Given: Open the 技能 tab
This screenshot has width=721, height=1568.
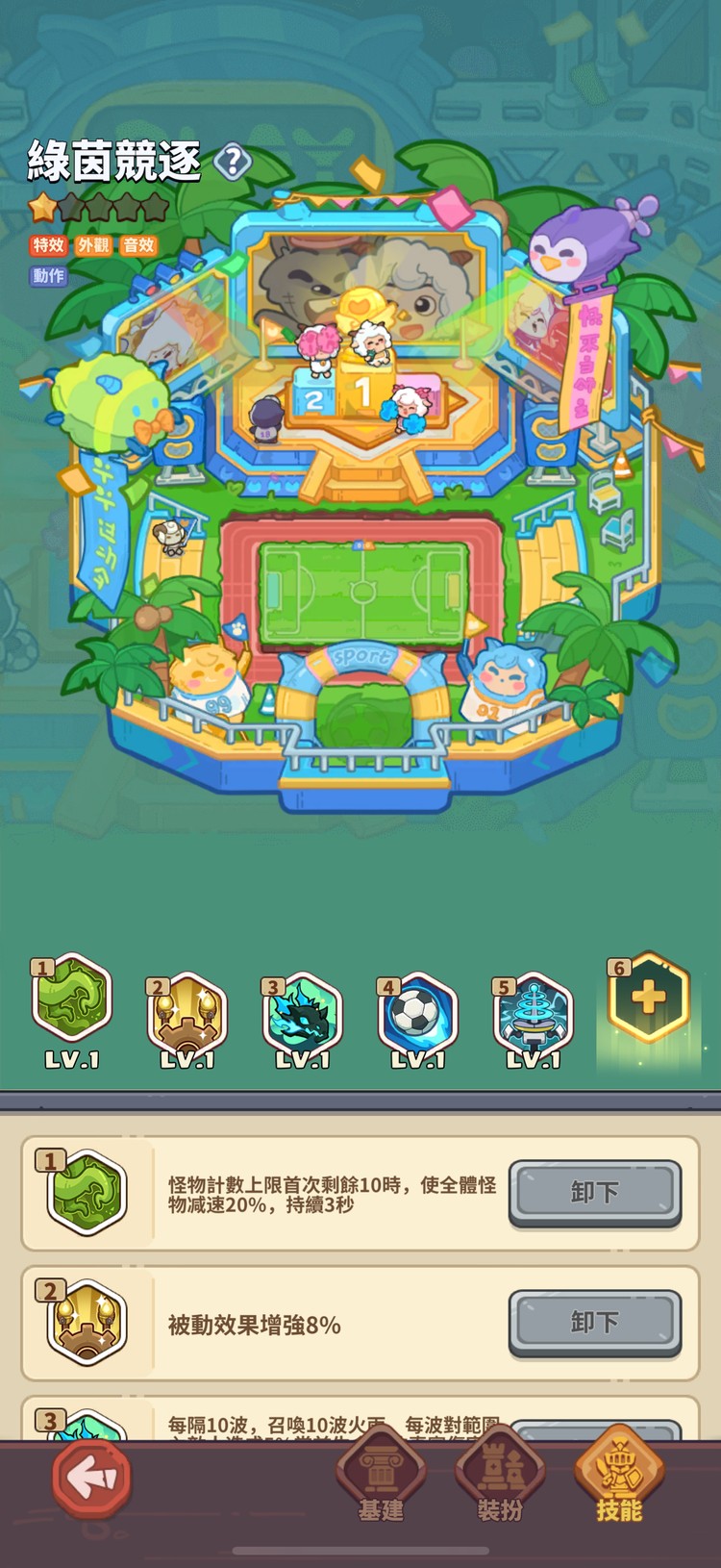Looking at the screenshot, I should (x=619, y=1479).
